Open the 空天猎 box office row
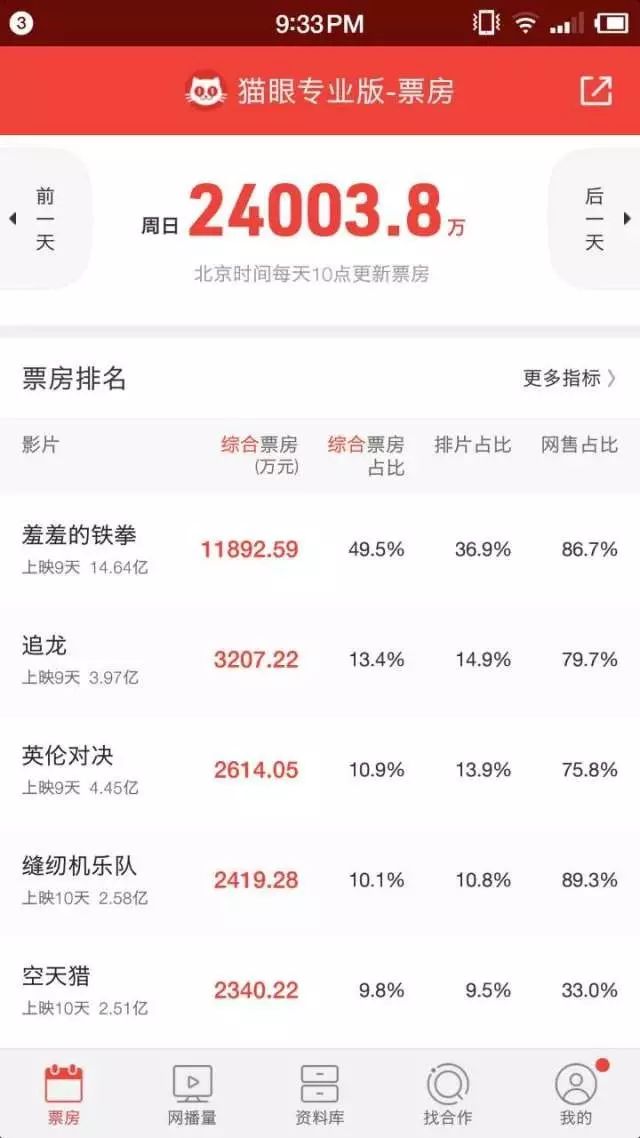Screen dimensions: 640x1138 coord(56,976)
